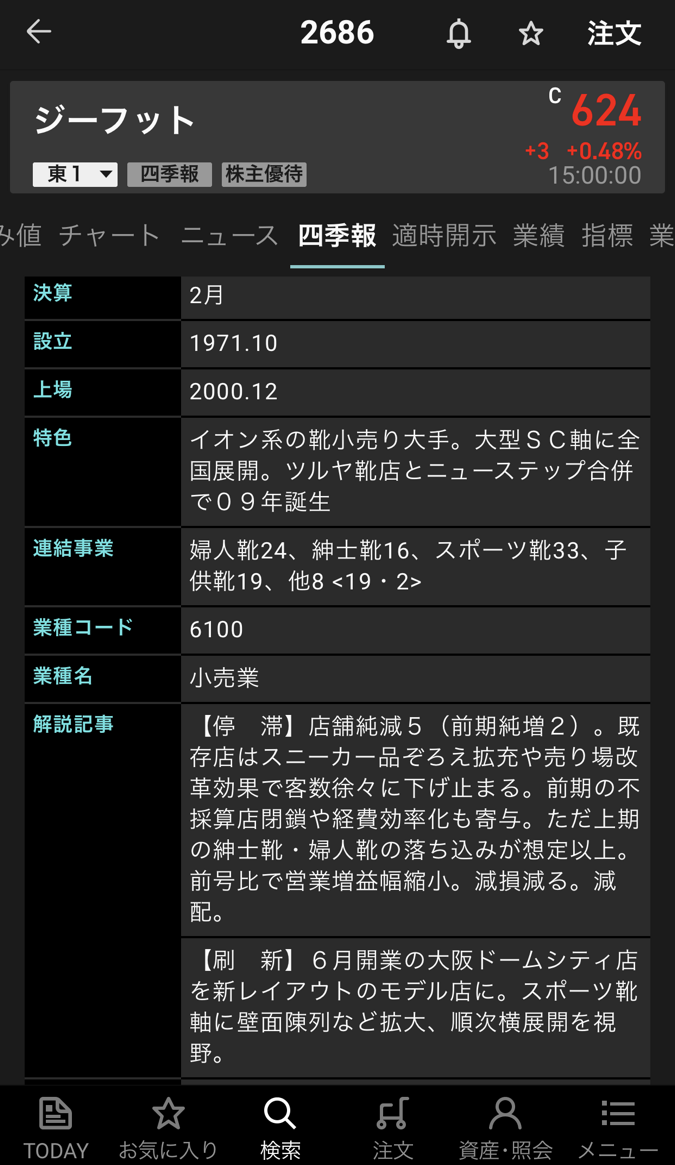Tap the 株主優待 chip
675x1165 pixels.
click(x=264, y=174)
